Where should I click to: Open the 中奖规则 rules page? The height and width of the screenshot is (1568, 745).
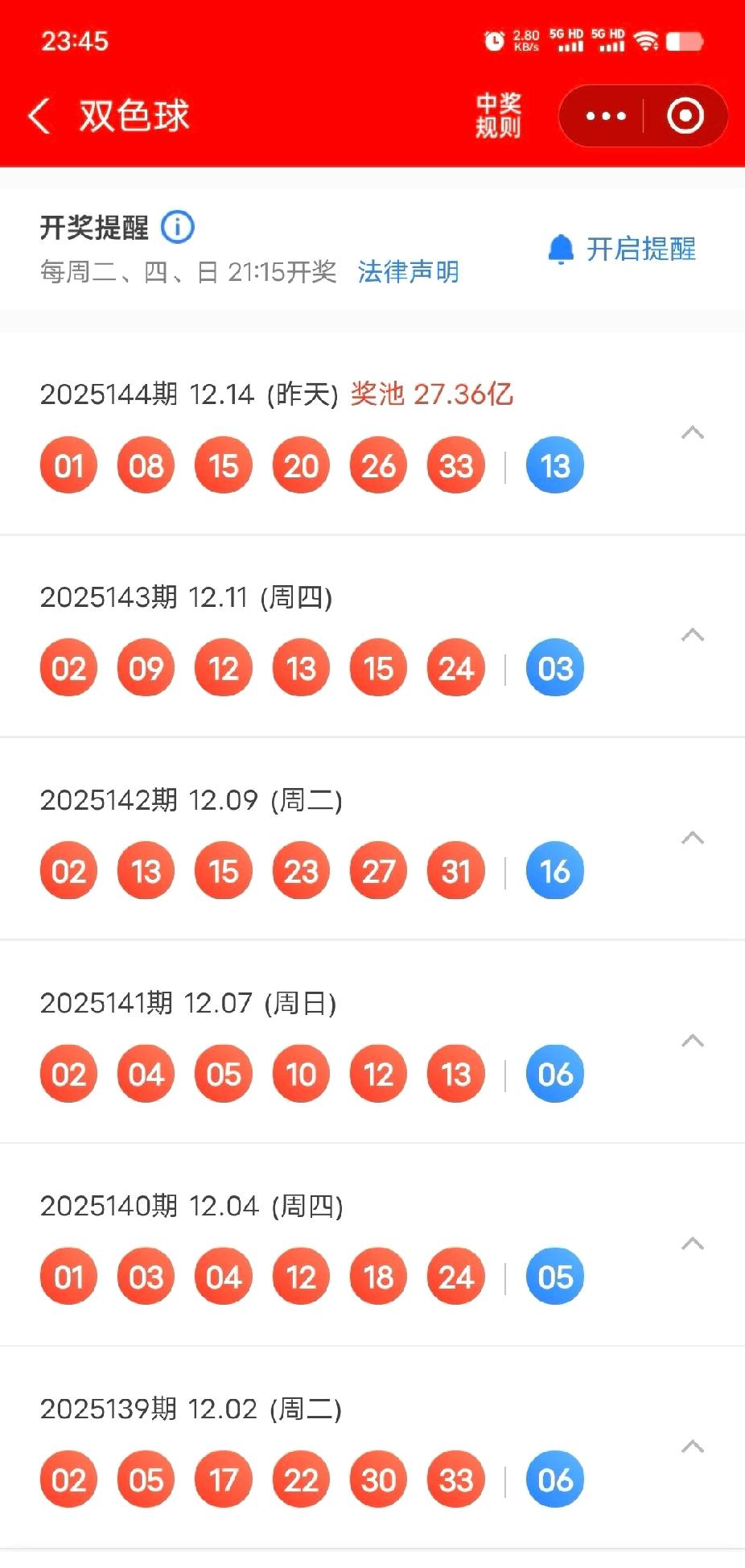(499, 115)
